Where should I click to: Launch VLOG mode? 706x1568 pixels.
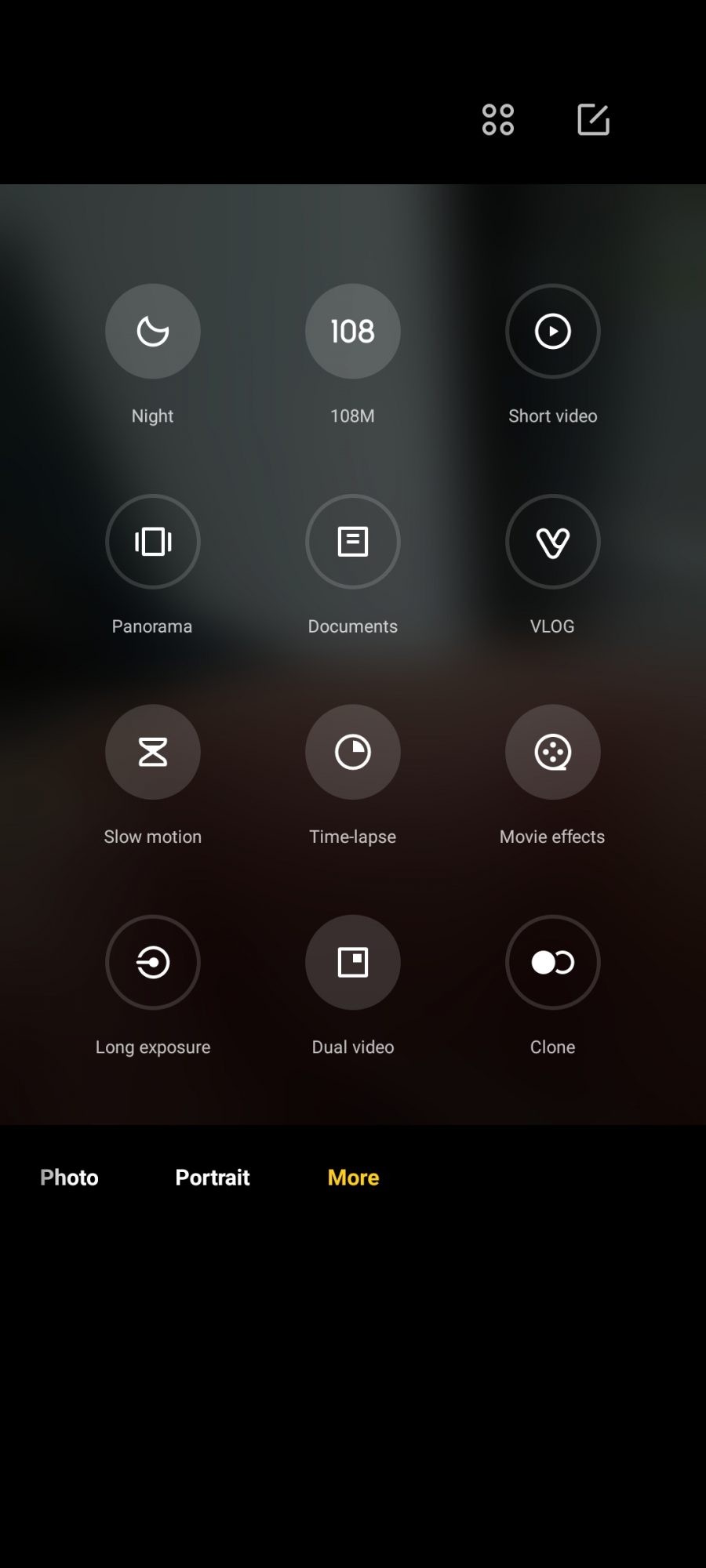point(553,542)
